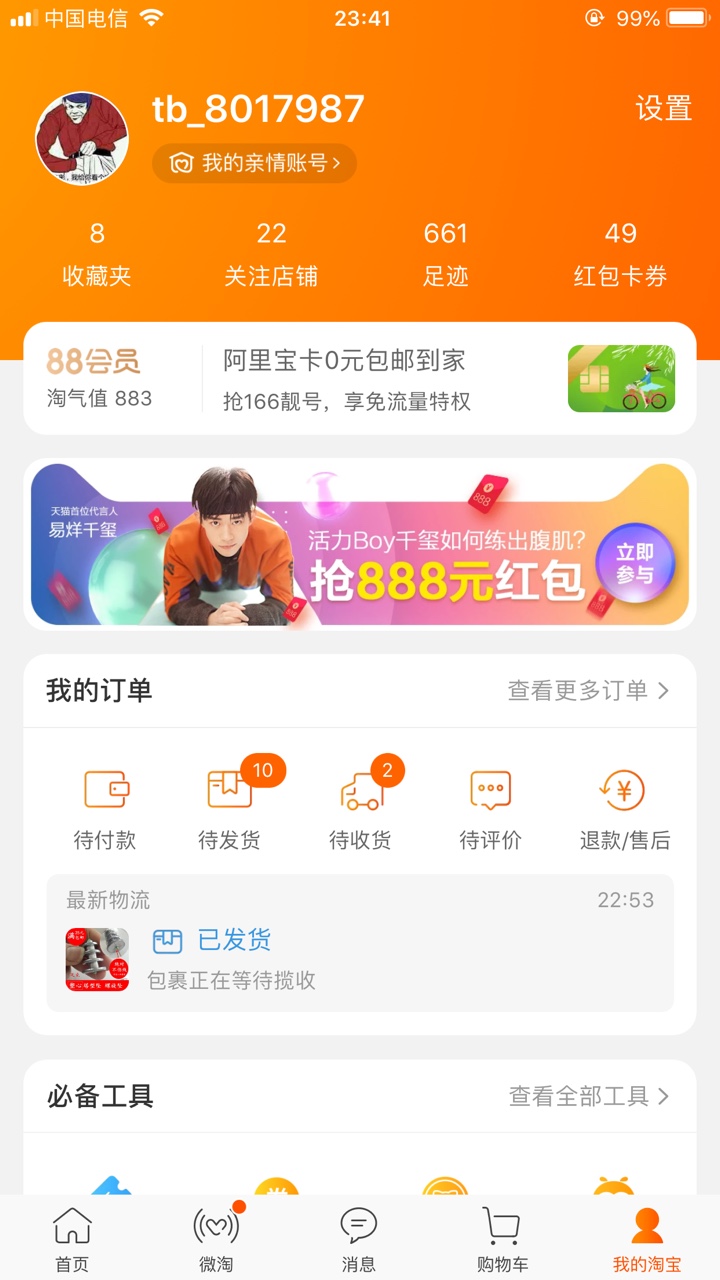Switch to the 首页 tab
This screenshot has height=1280, width=720.
(x=72, y=1240)
